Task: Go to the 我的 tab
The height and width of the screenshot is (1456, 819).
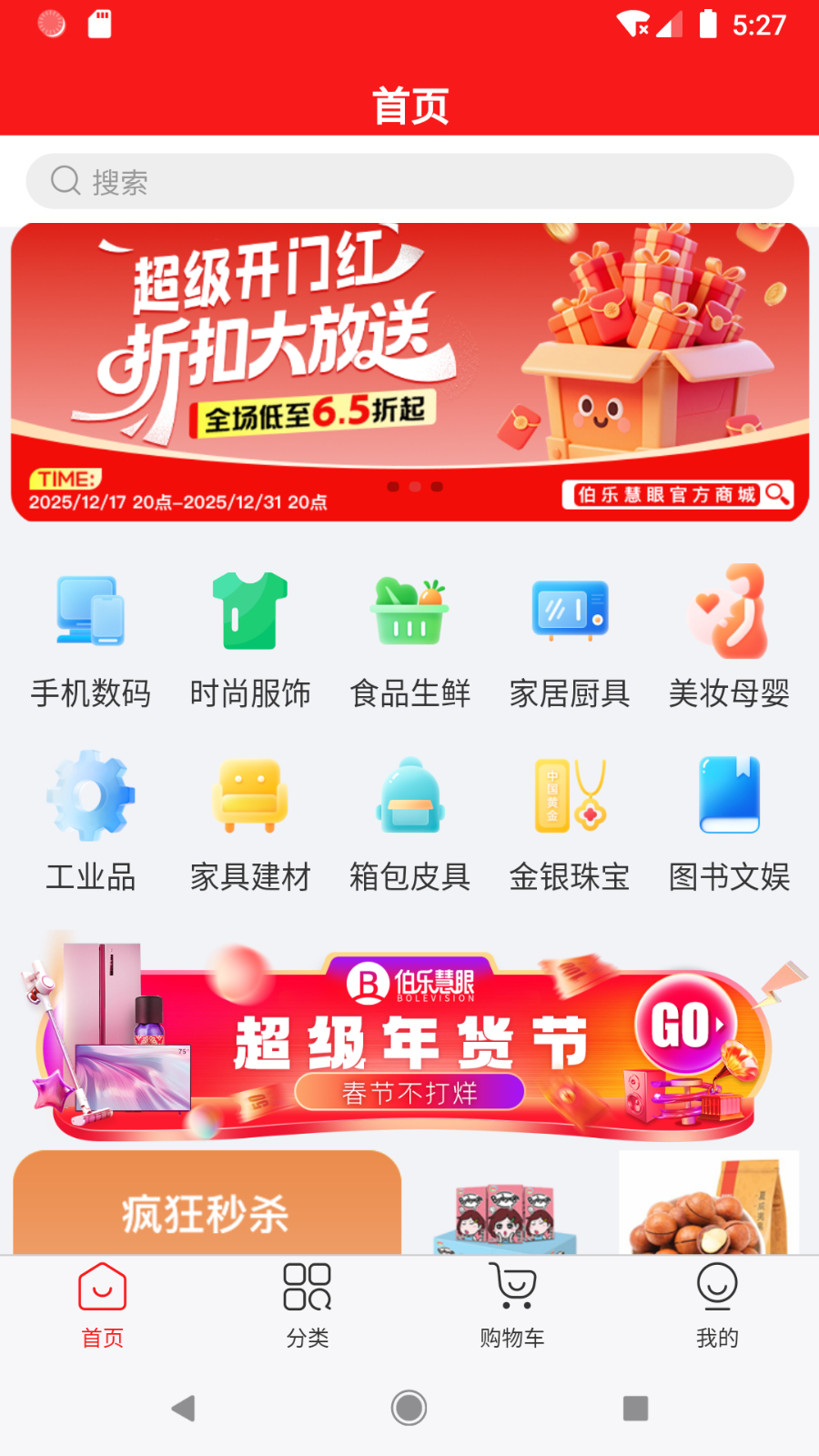Action: click(x=717, y=1305)
